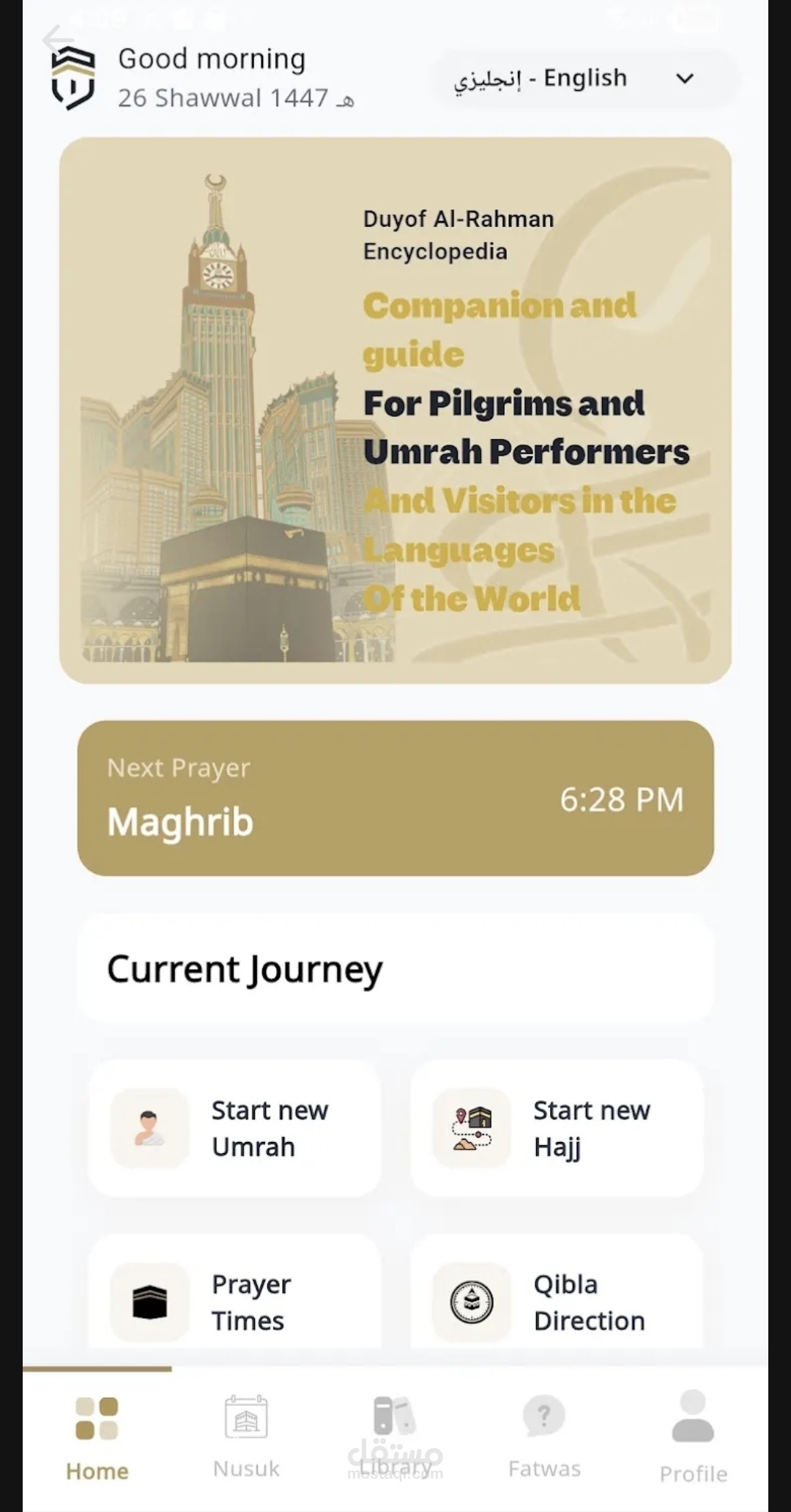Open the language dropdown showing English
This screenshot has height=1512, width=791.
[x=585, y=78]
